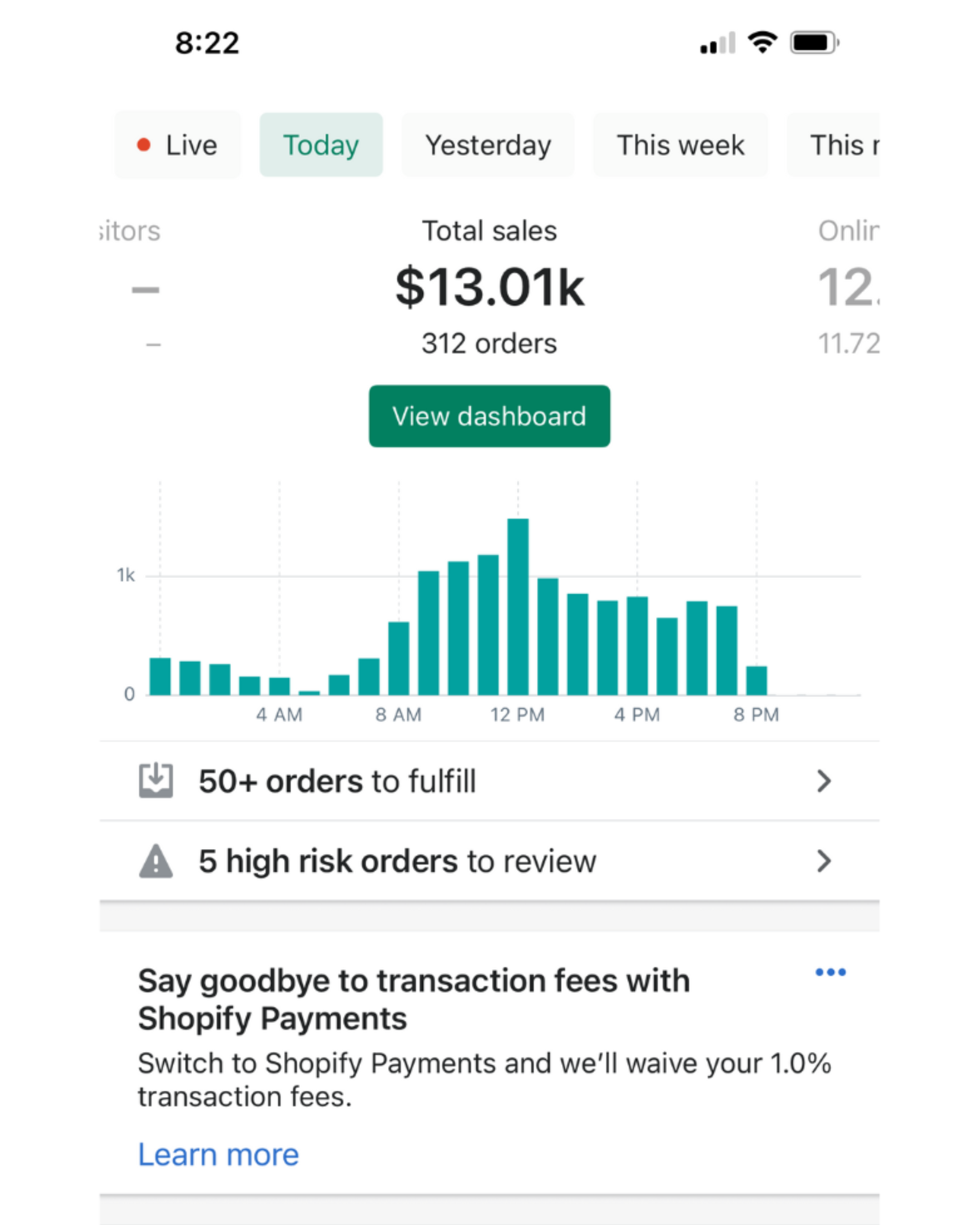Open the 50+ orders to fulfill row

pos(489,781)
